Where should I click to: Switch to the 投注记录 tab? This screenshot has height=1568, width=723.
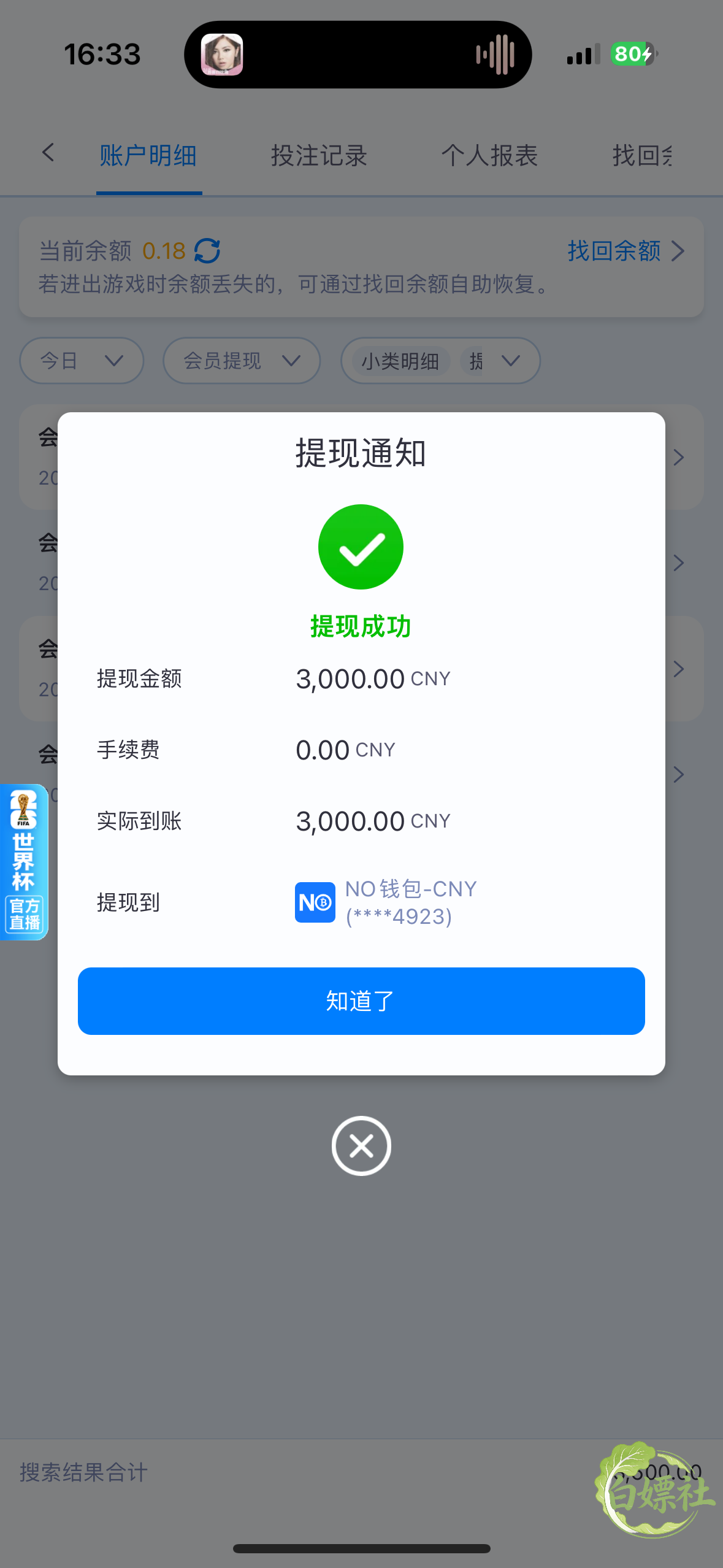(x=319, y=156)
